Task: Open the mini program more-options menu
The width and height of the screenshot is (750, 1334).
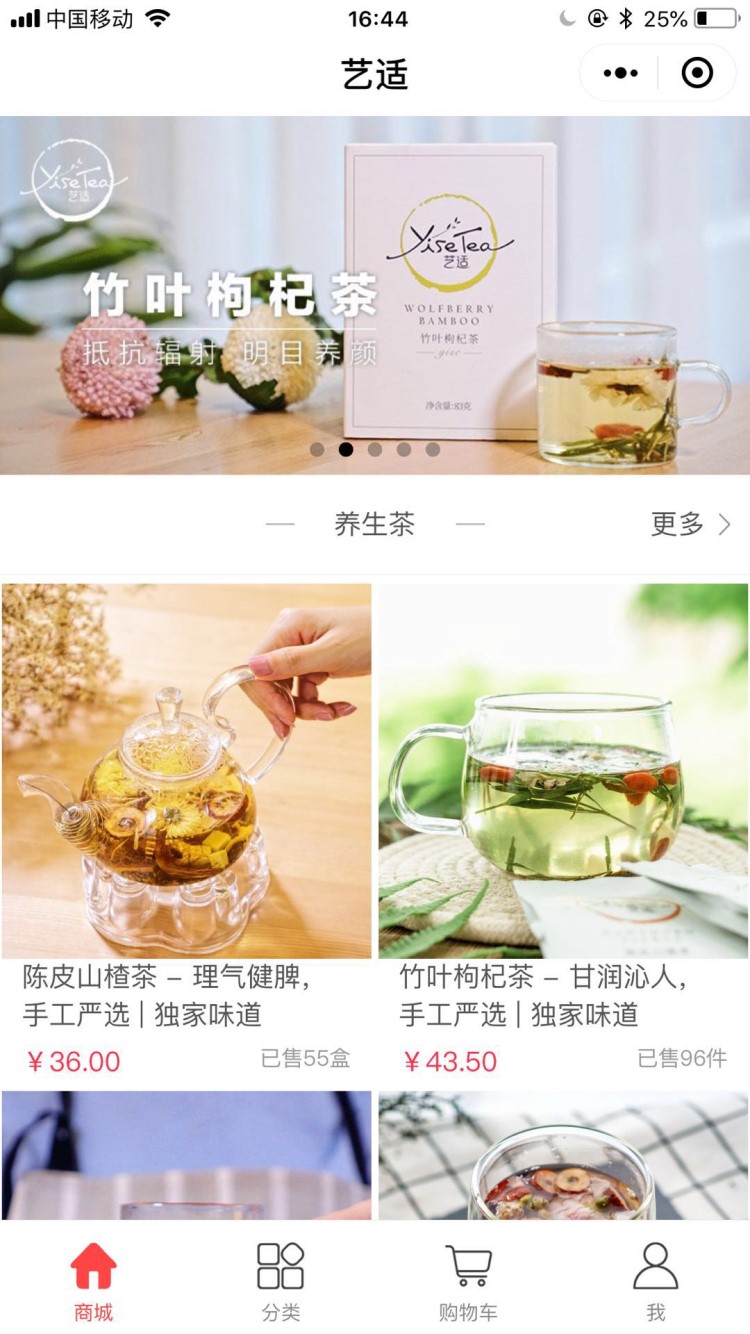Action: click(x=620, y=73)
